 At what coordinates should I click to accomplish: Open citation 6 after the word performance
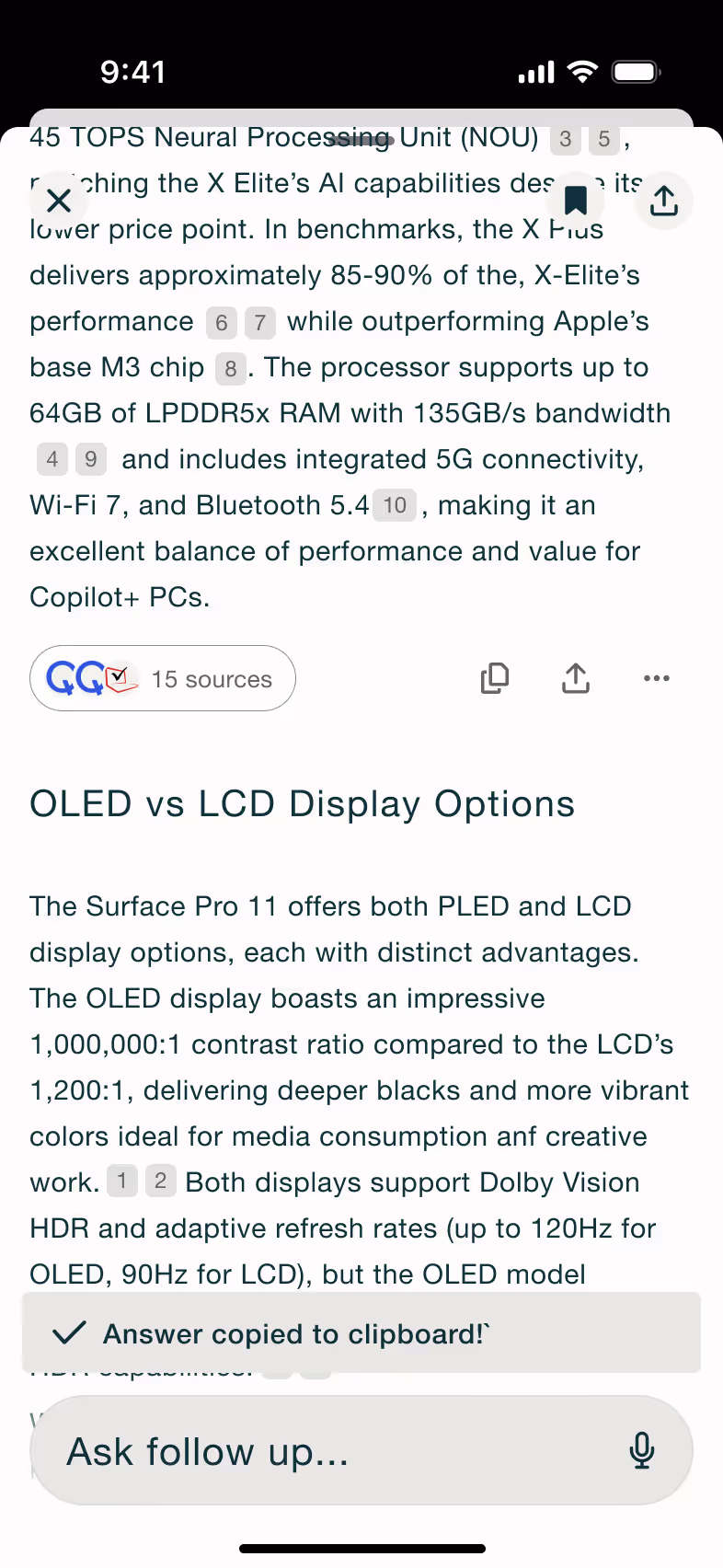click(x=222, y=323)
